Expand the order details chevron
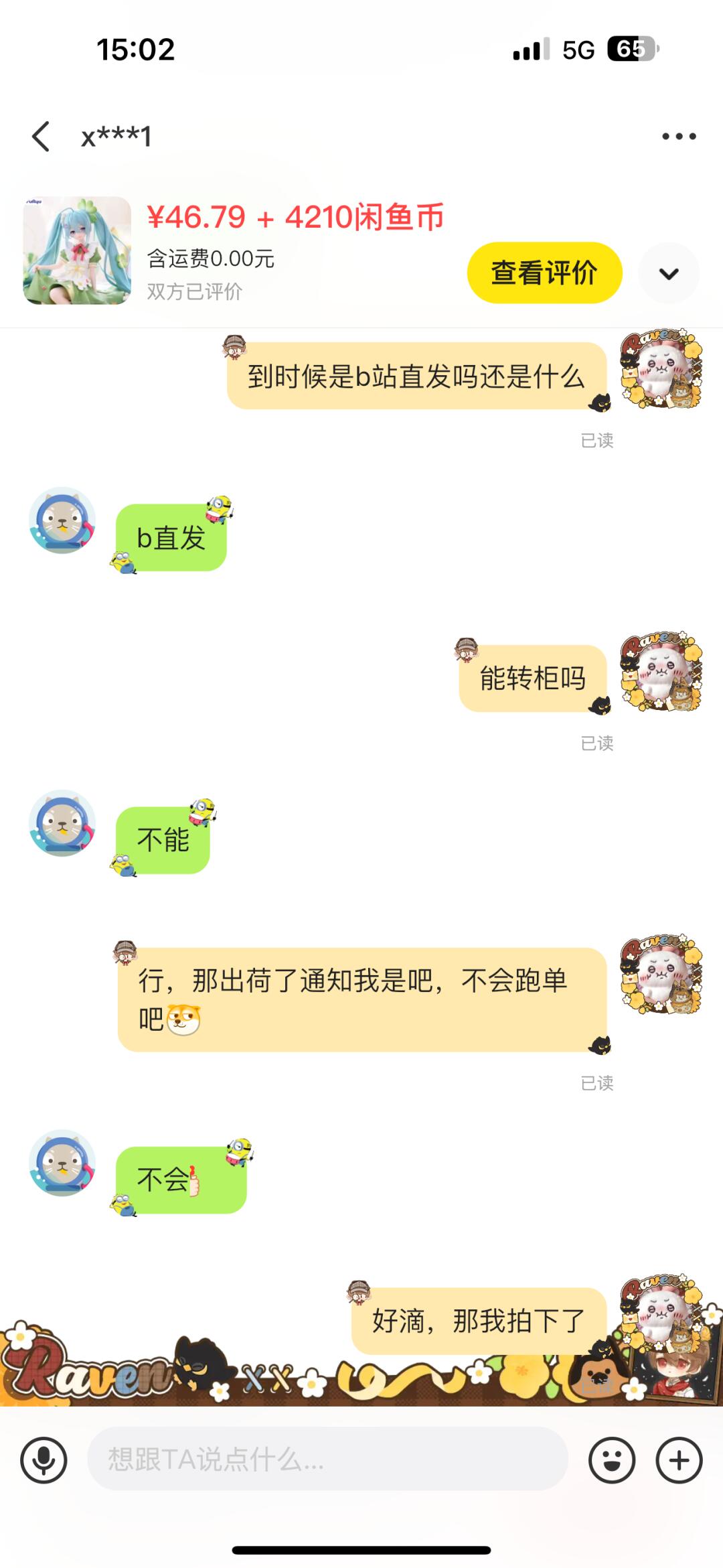The image size is (723, 1568). (x=669, y=273)
